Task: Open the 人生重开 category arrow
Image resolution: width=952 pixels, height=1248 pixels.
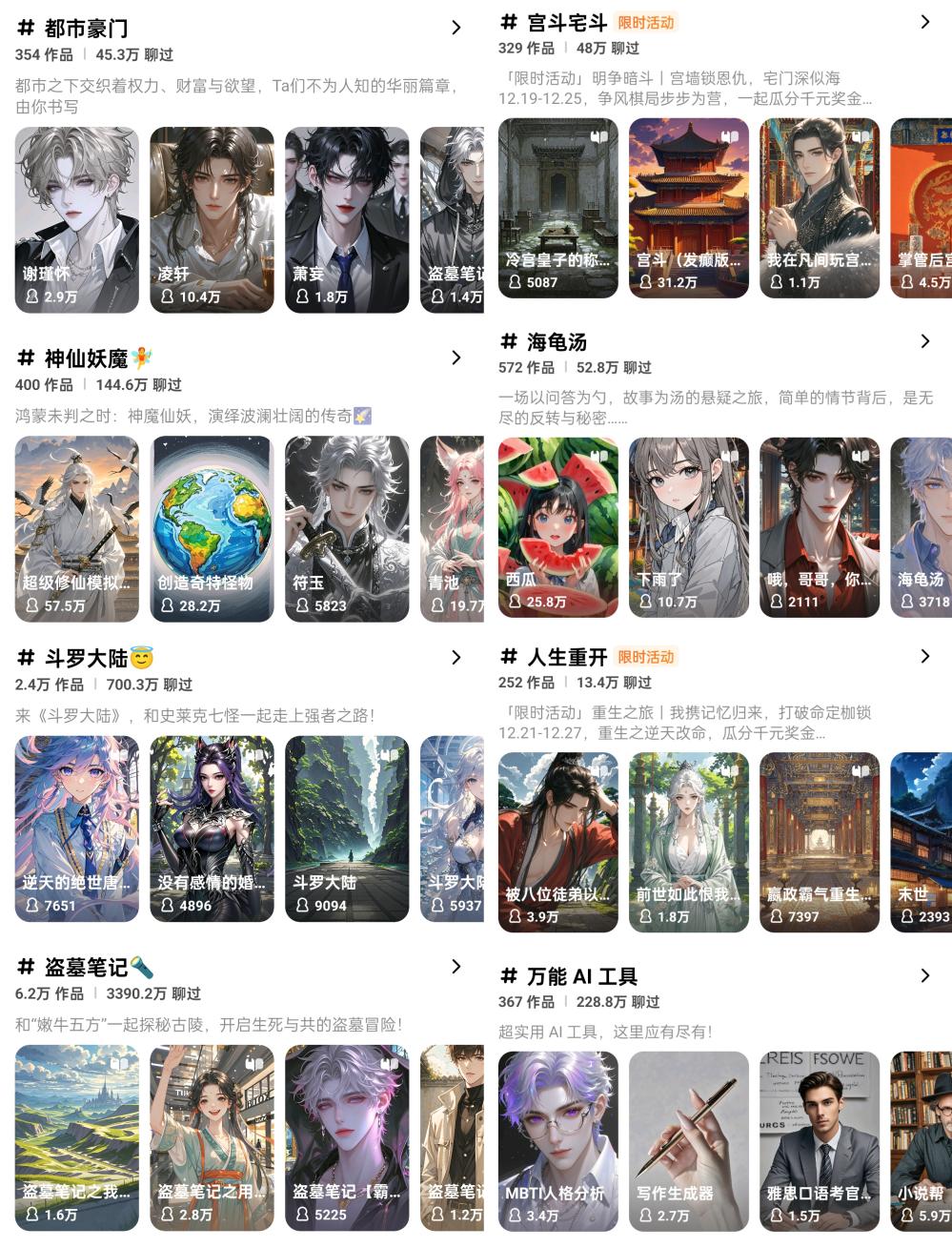Action: point(924,656)
